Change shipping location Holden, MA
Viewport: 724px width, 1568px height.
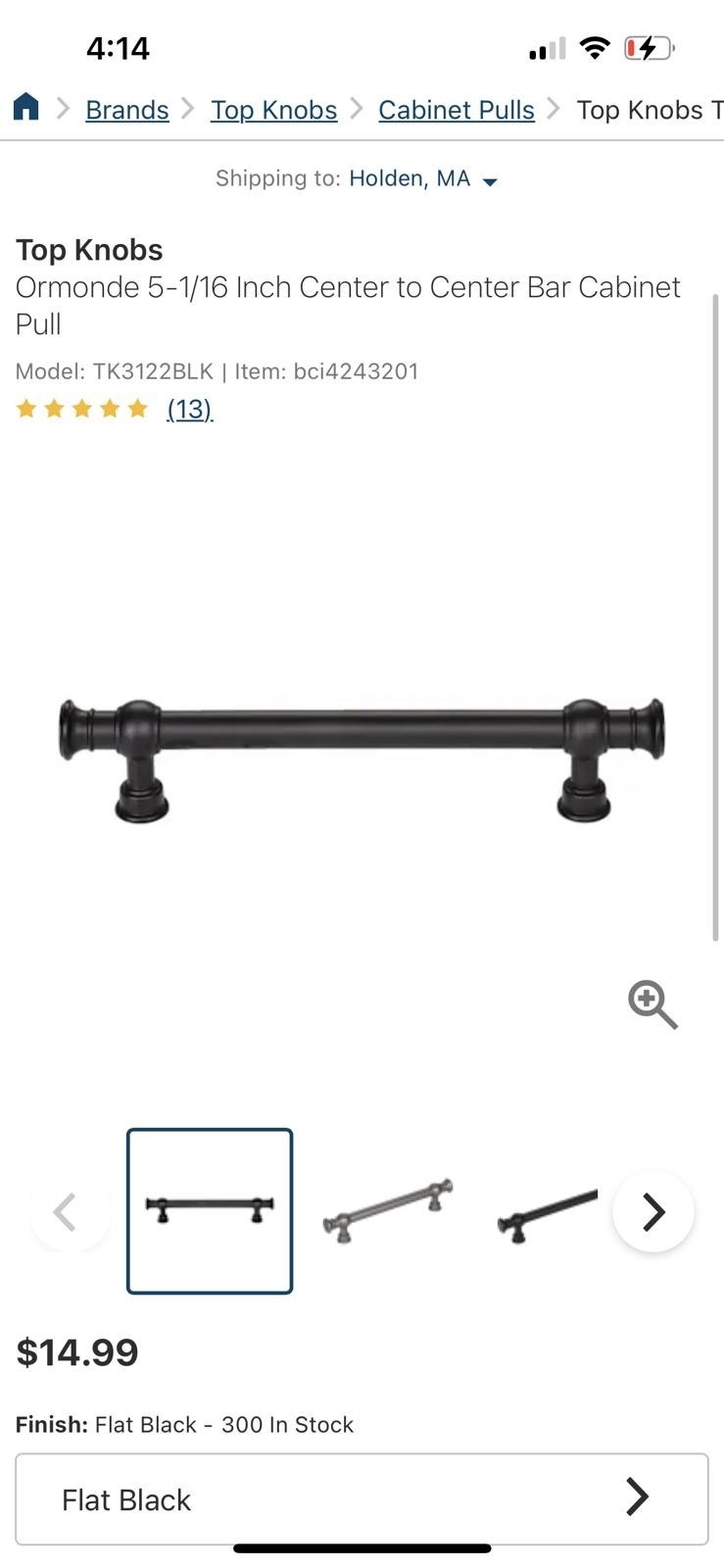coord(423,178)
